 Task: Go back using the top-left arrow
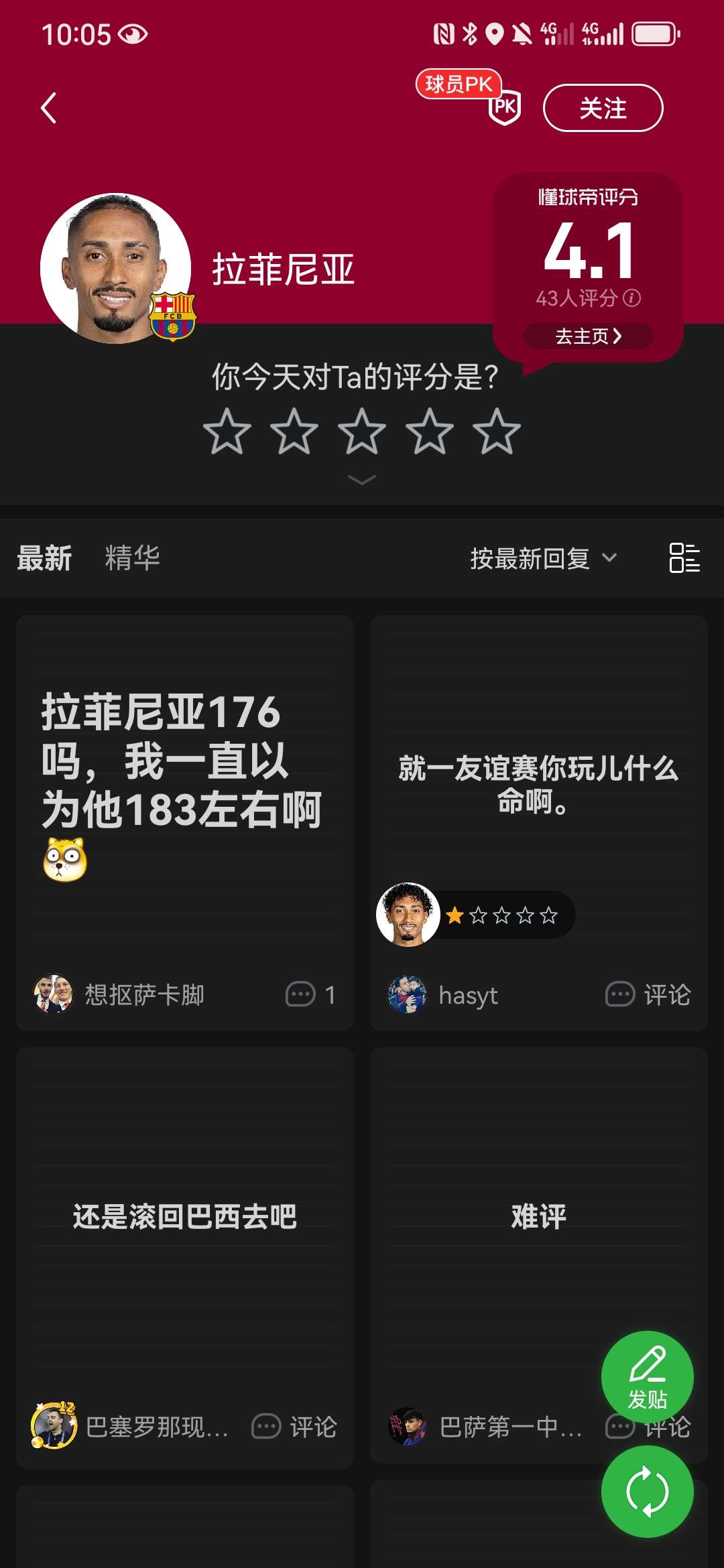[x=49, y=108]
